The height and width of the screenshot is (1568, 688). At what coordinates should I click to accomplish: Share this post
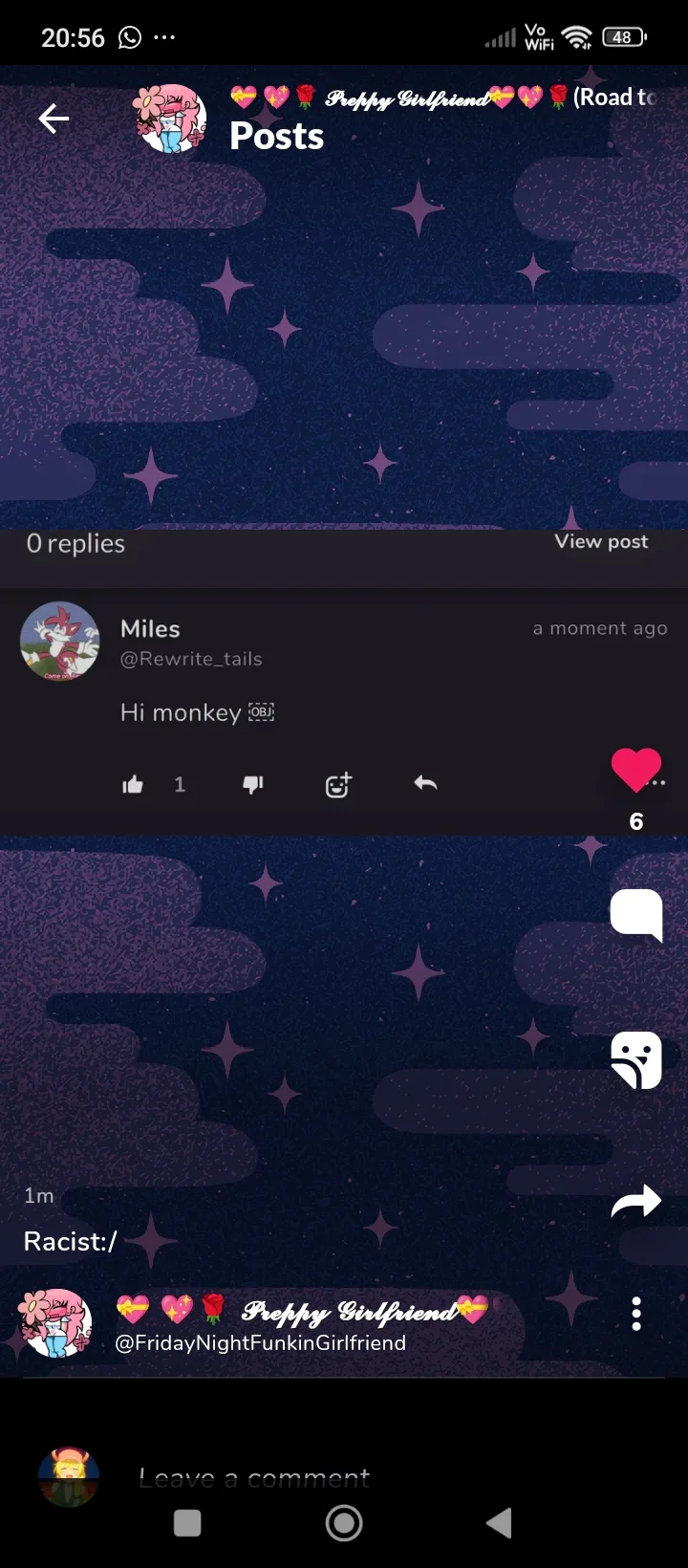click(x=635, y=1201)
